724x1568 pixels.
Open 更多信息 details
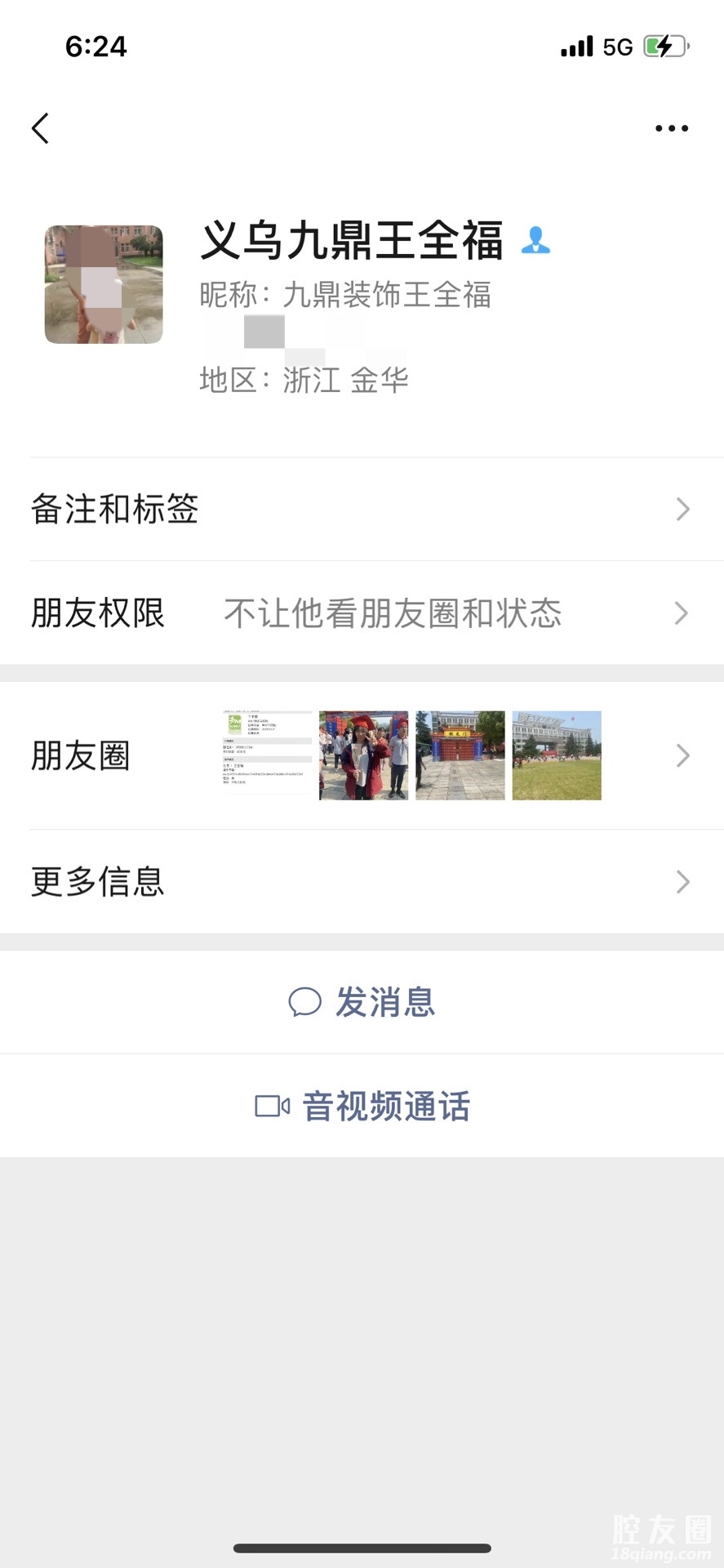click(x=362, y=882)
